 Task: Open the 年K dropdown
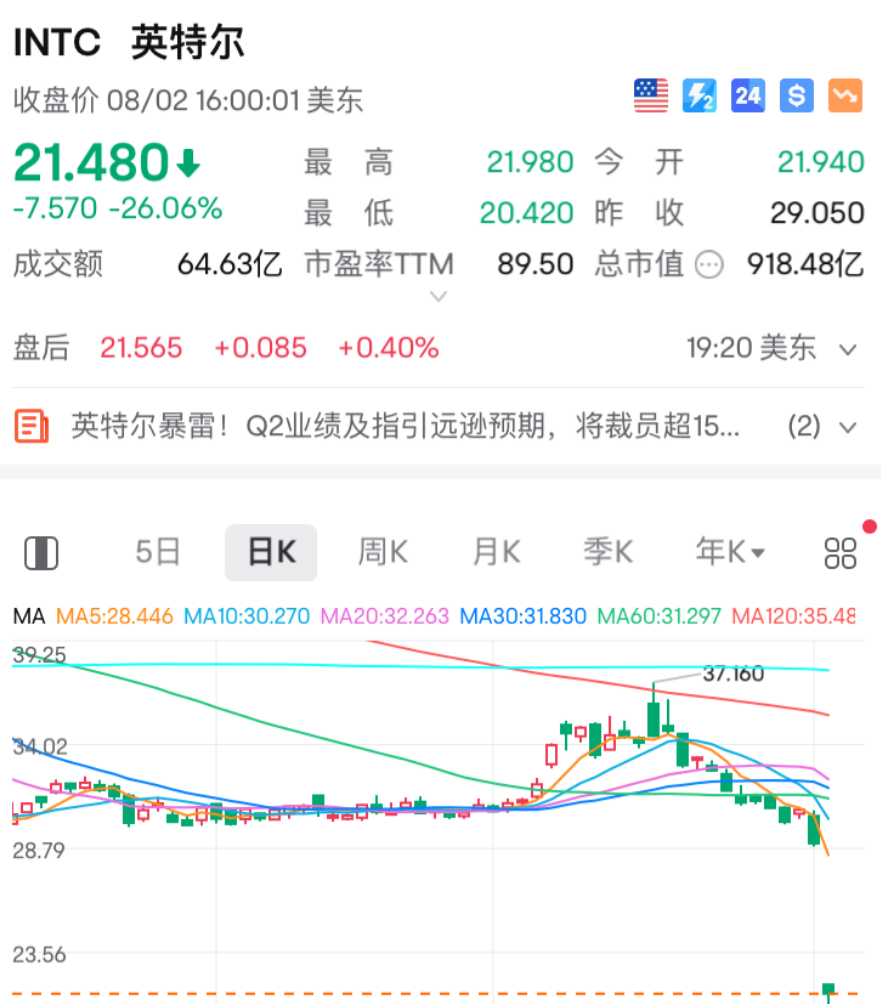730,552
